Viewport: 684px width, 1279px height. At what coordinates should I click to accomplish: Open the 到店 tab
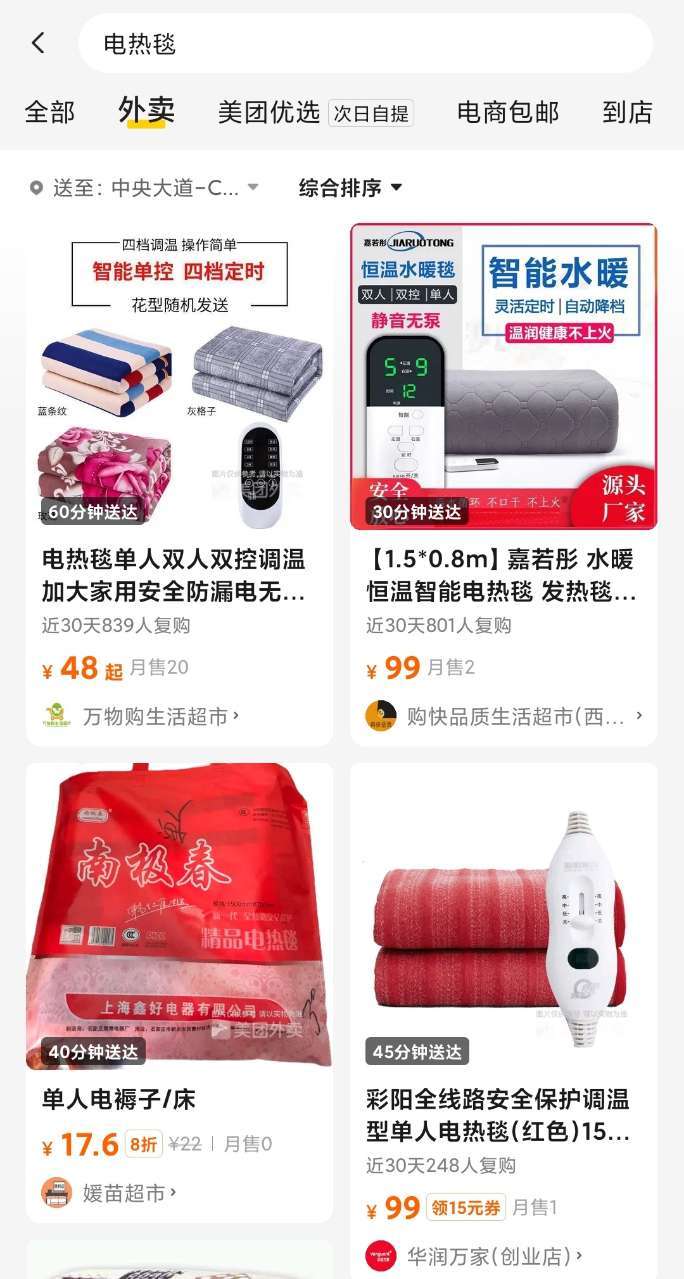627,112
